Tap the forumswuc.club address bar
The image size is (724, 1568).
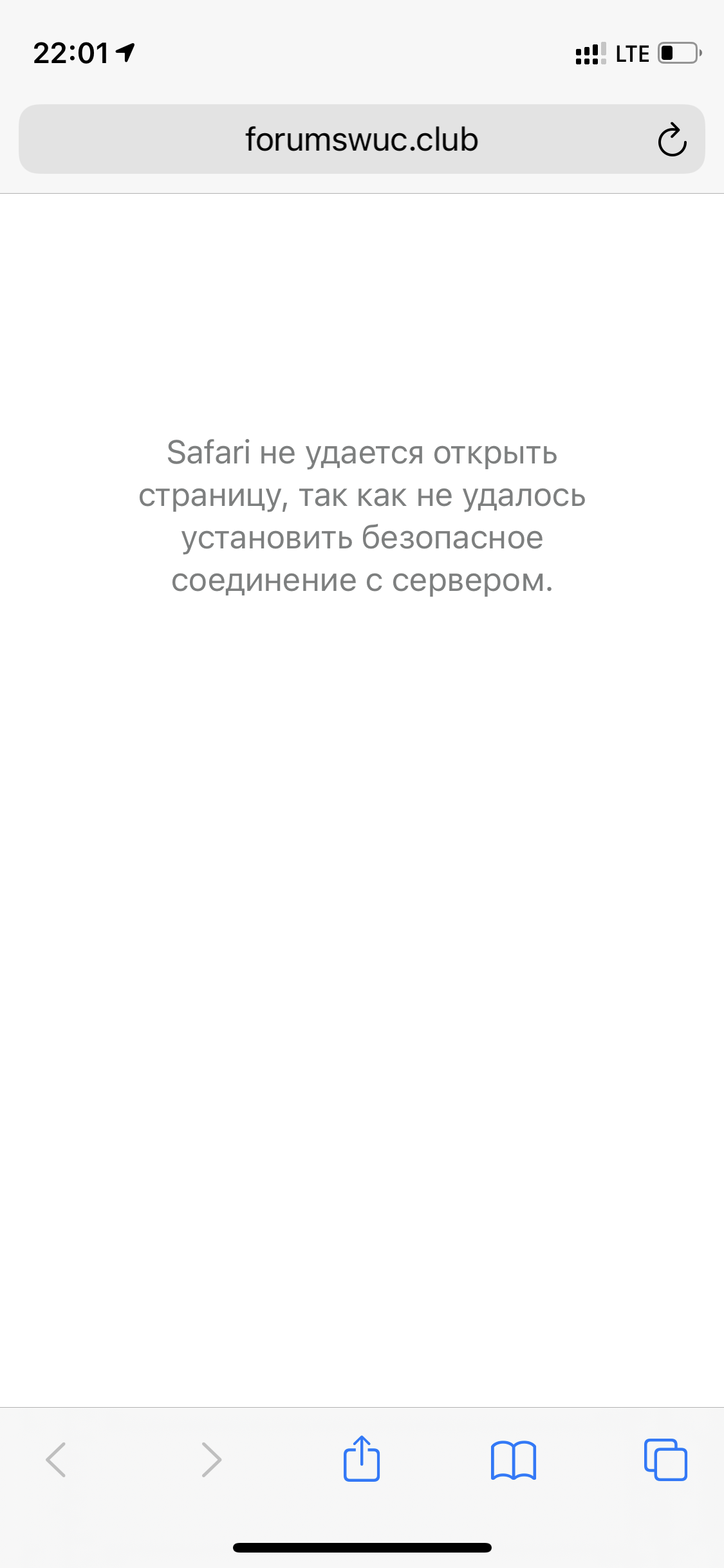[361, 139]
